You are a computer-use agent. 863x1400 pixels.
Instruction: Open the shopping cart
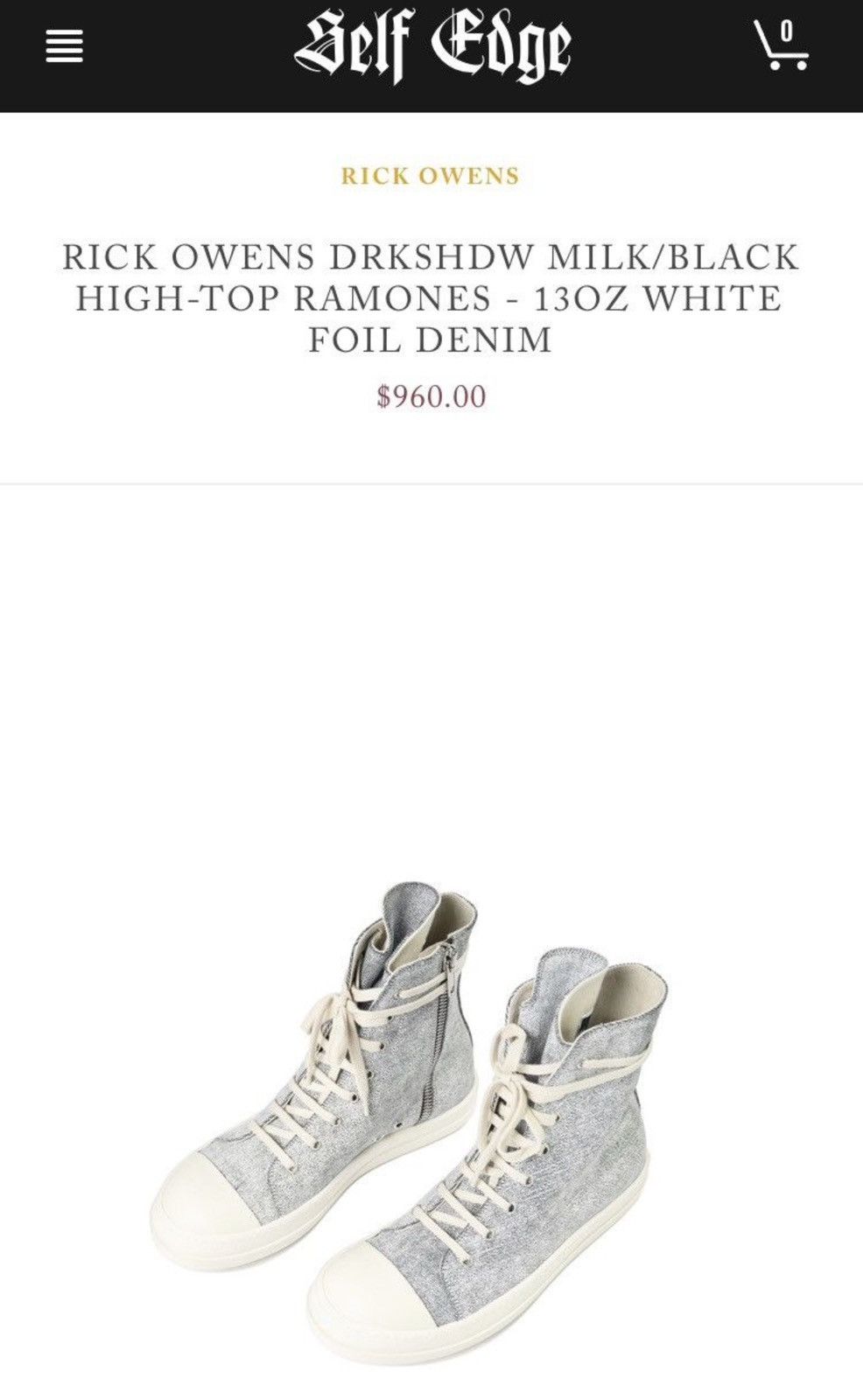point(781,45)
